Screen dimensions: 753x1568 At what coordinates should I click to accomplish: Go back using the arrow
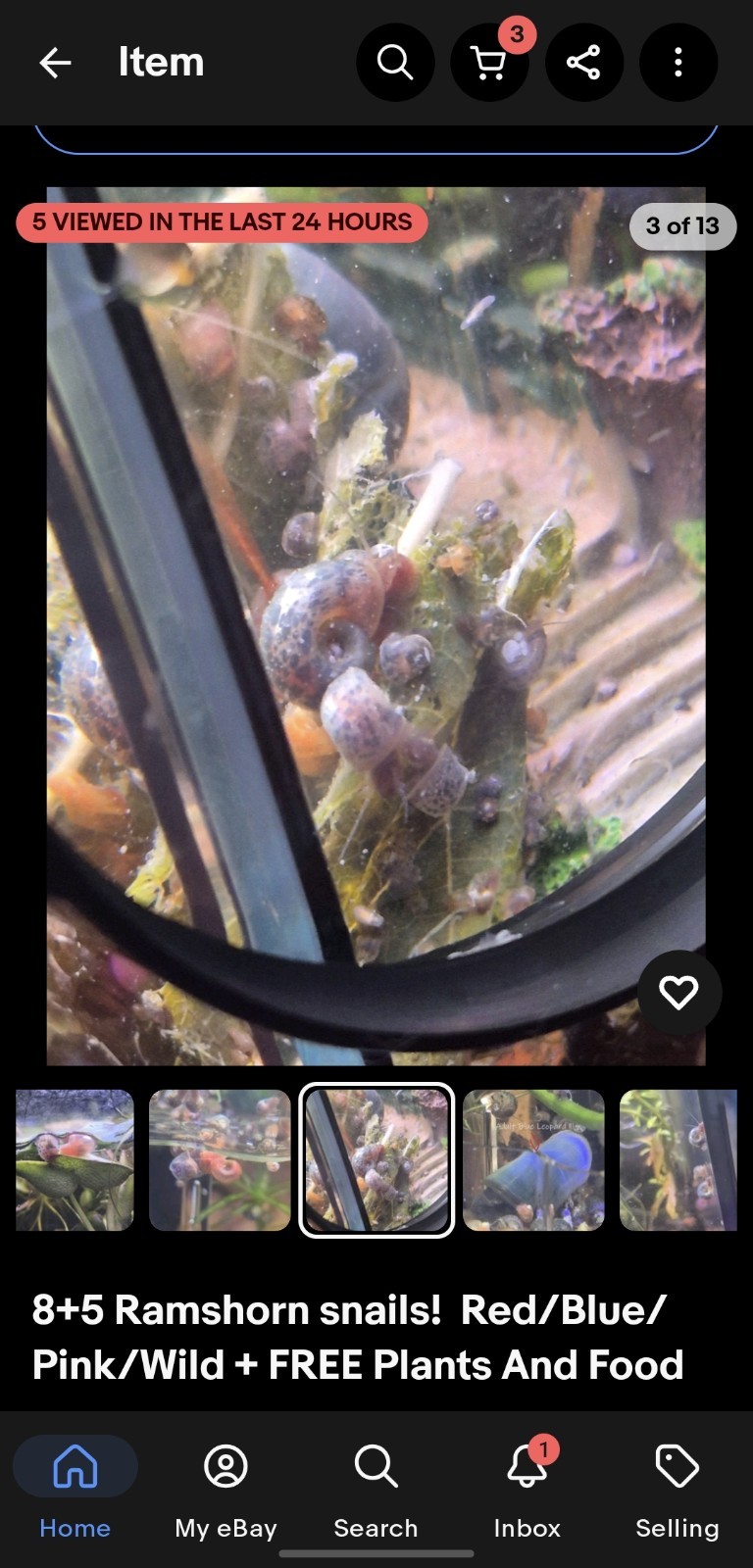pyautogui.click(x=55, y=63)
